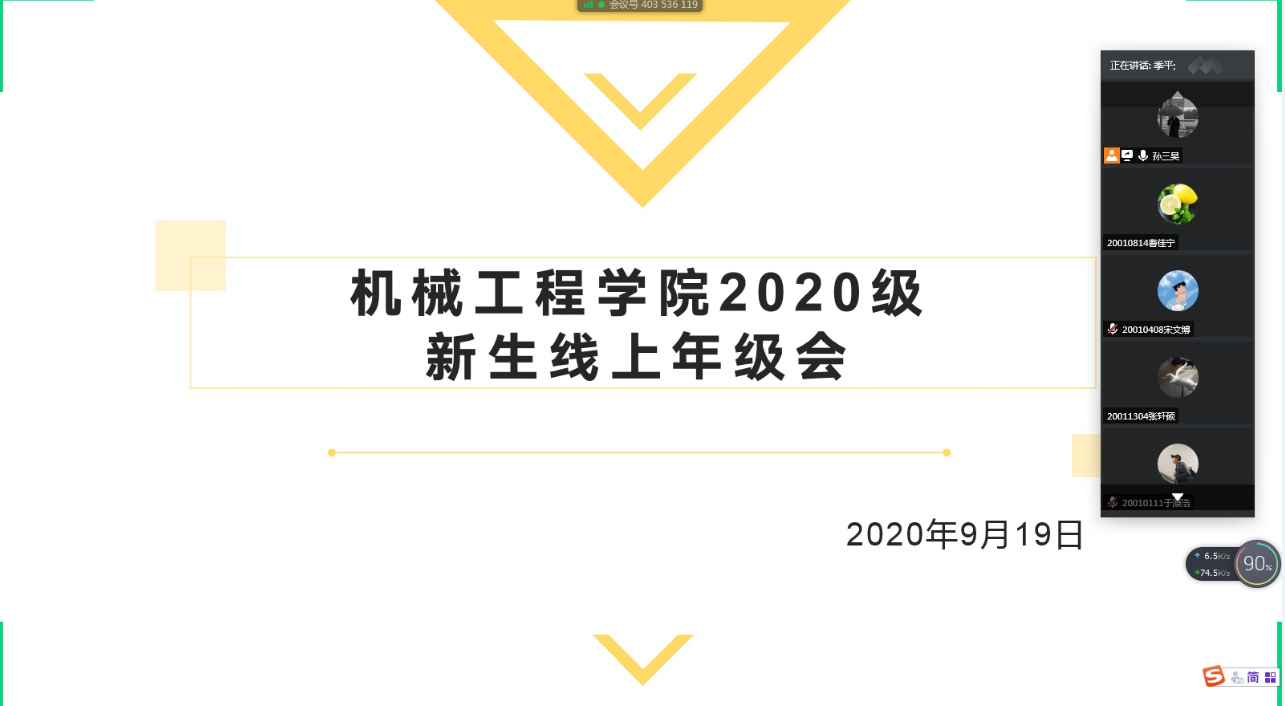Select participant 20011304张轩硕's tile
1285x706 pixels.
tap(1177, 378)
